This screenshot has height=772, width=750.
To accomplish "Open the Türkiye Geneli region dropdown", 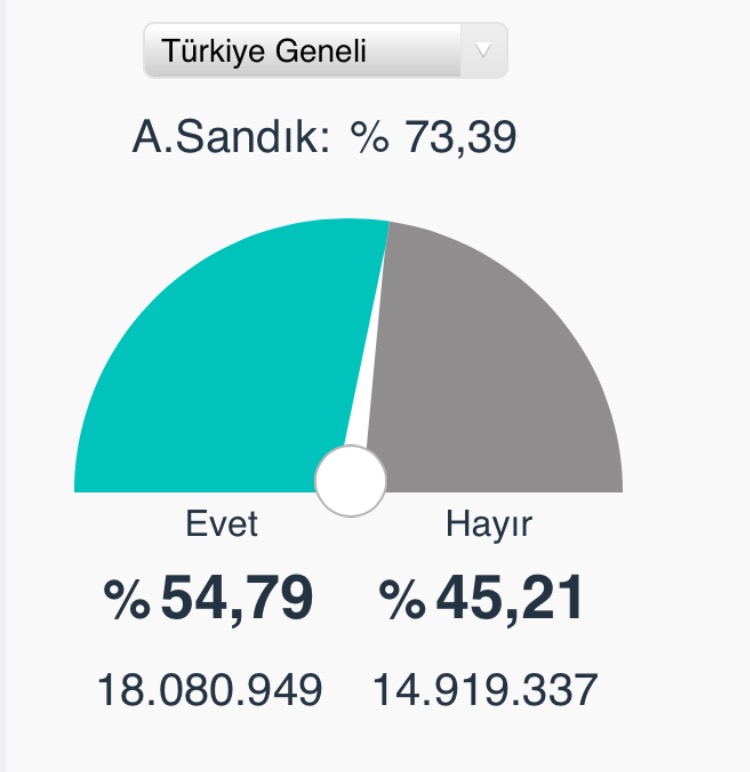I will click(325, 50).
